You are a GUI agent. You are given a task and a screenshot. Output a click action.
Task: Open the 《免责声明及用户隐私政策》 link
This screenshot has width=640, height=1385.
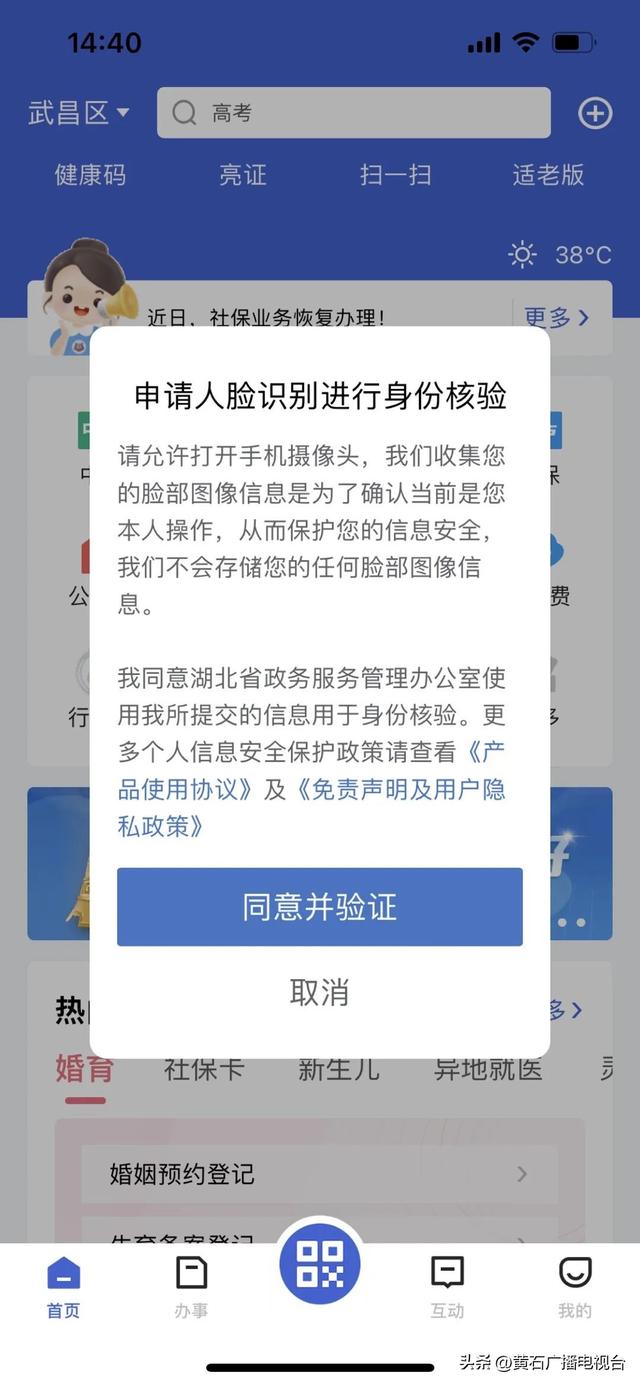[400, 789]
